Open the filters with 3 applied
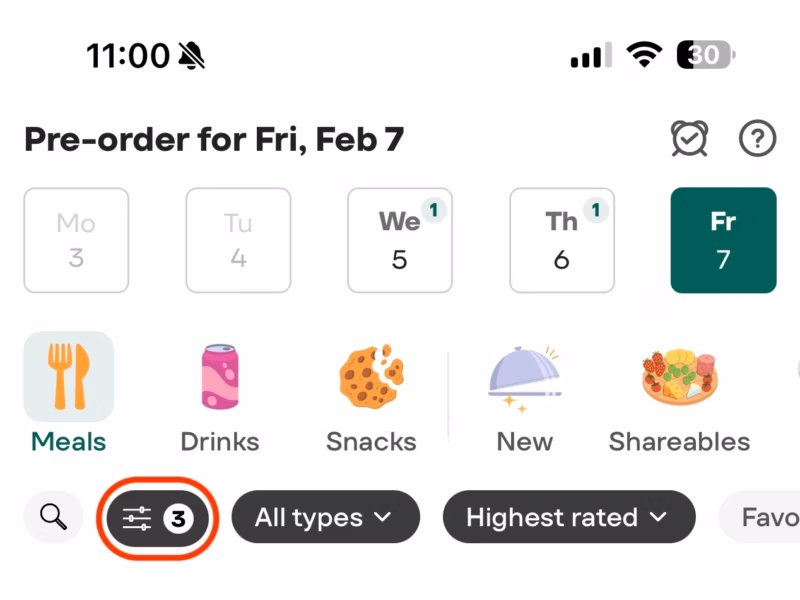Image resolution: width=800 pixels, height=600 pixels. (x=157, y=517)
